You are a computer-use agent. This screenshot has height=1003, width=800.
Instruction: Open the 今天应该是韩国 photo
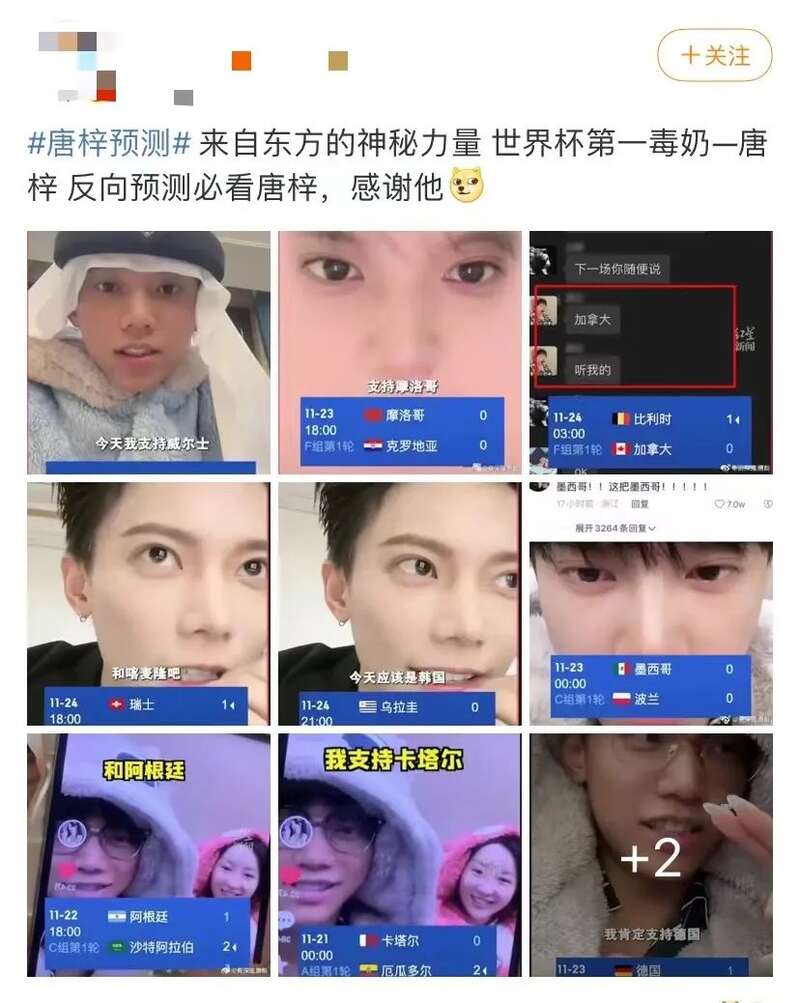tap(399, 603)
